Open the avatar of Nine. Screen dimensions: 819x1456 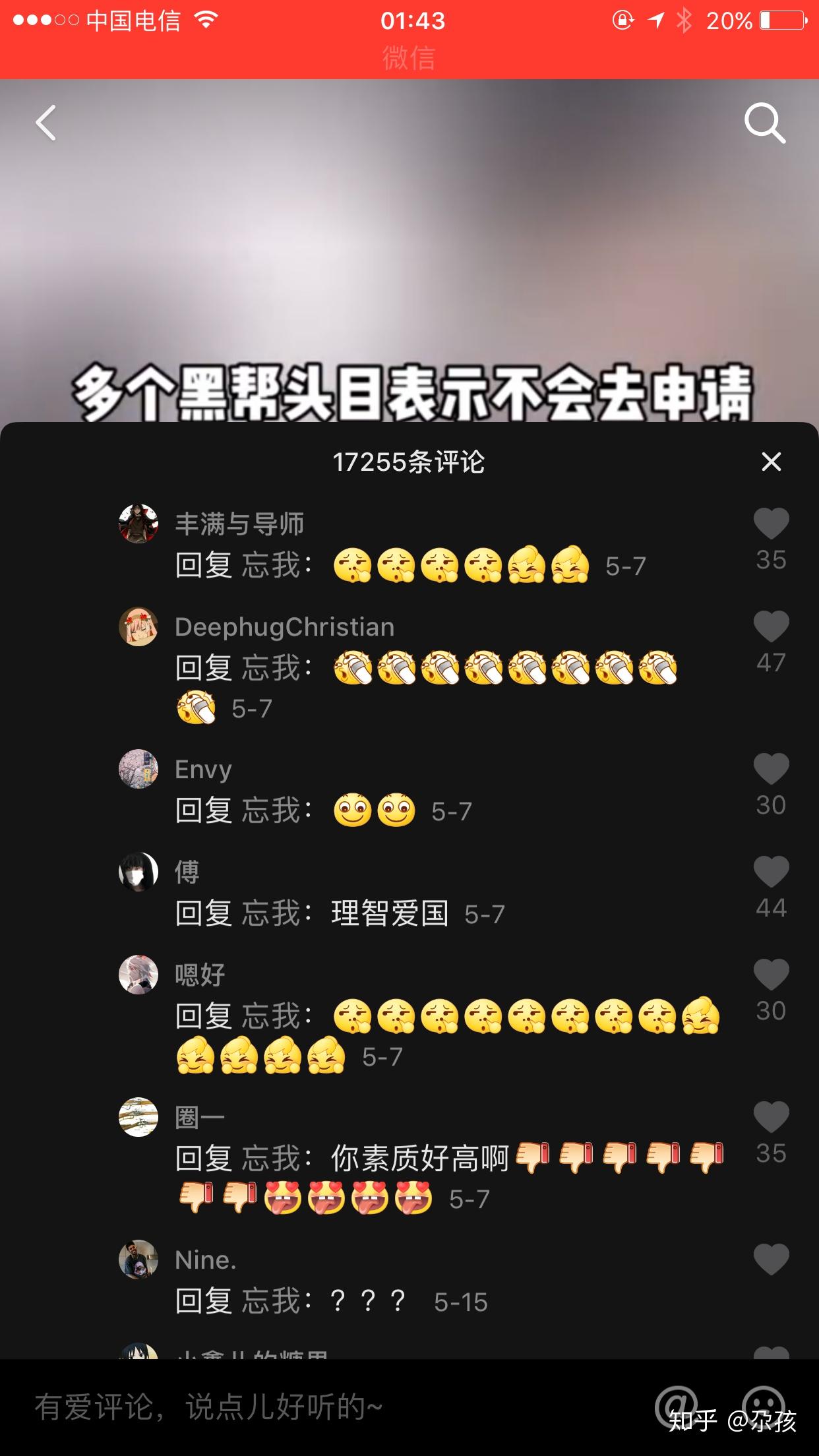(x=138, y=1259)
